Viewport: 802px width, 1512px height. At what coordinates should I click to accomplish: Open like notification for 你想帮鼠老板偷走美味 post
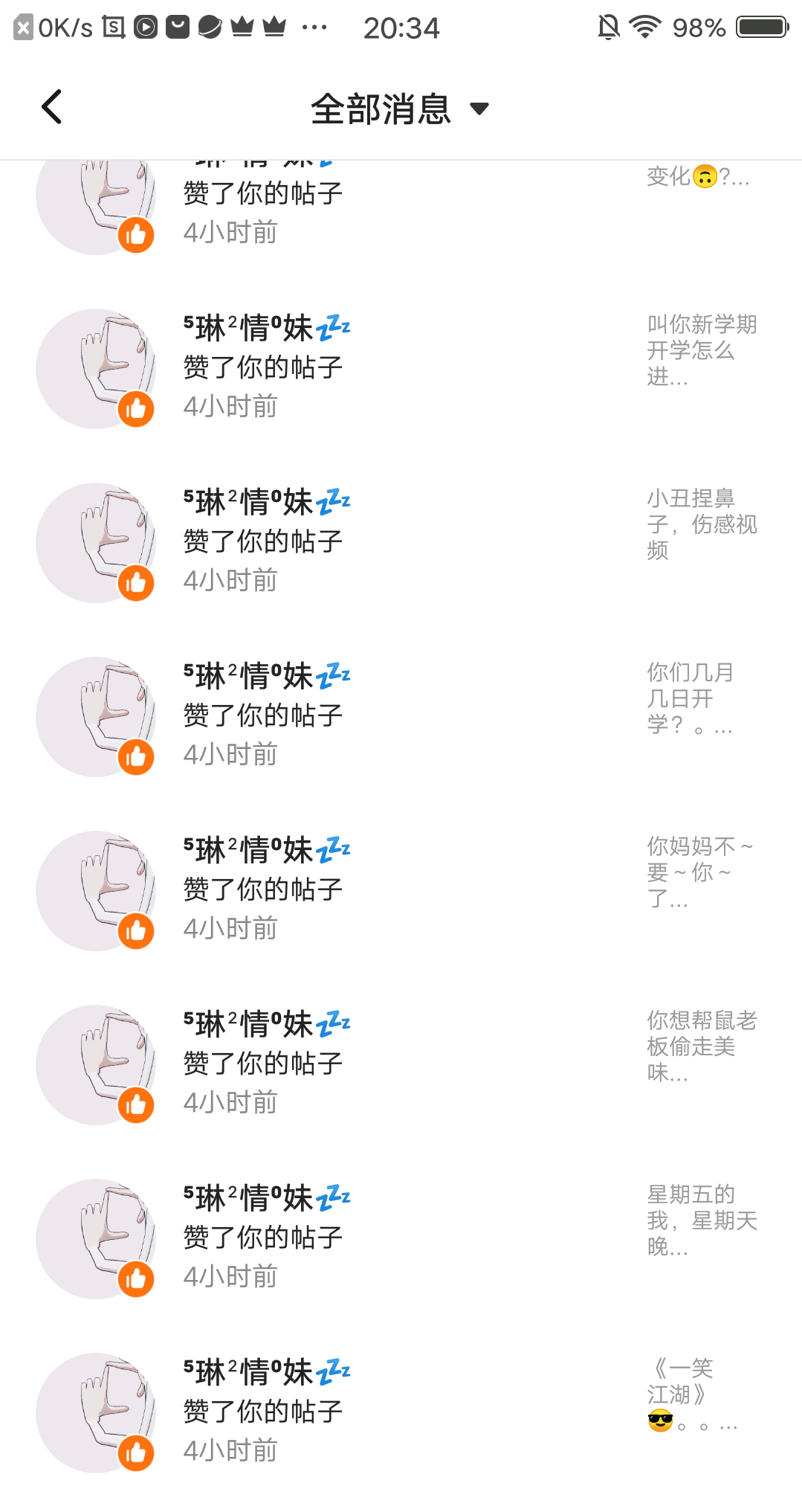[401, 1064]
